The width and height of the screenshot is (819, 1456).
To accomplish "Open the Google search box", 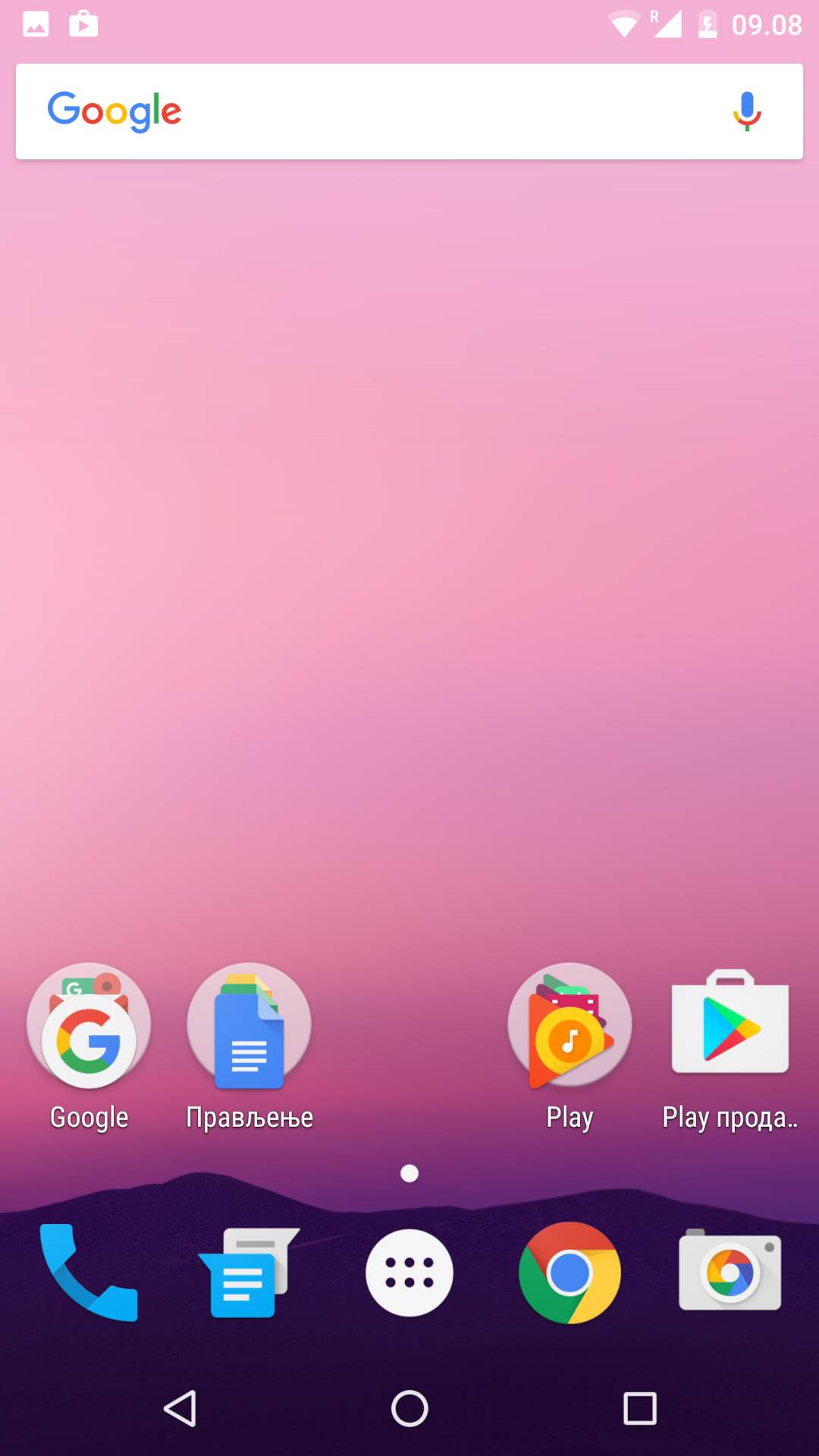I will 379,111.
